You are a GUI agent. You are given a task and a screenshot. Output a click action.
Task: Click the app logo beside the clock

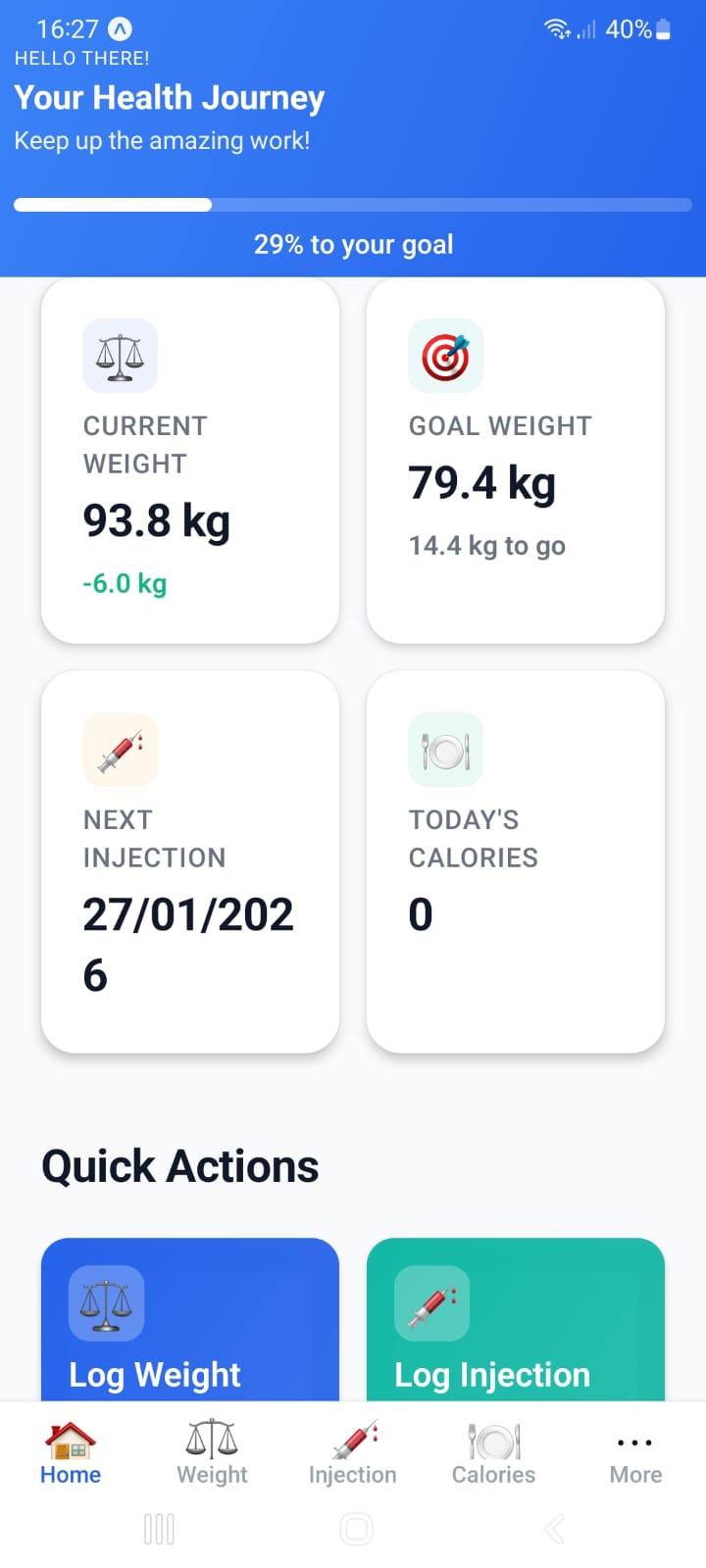(120, 29)
